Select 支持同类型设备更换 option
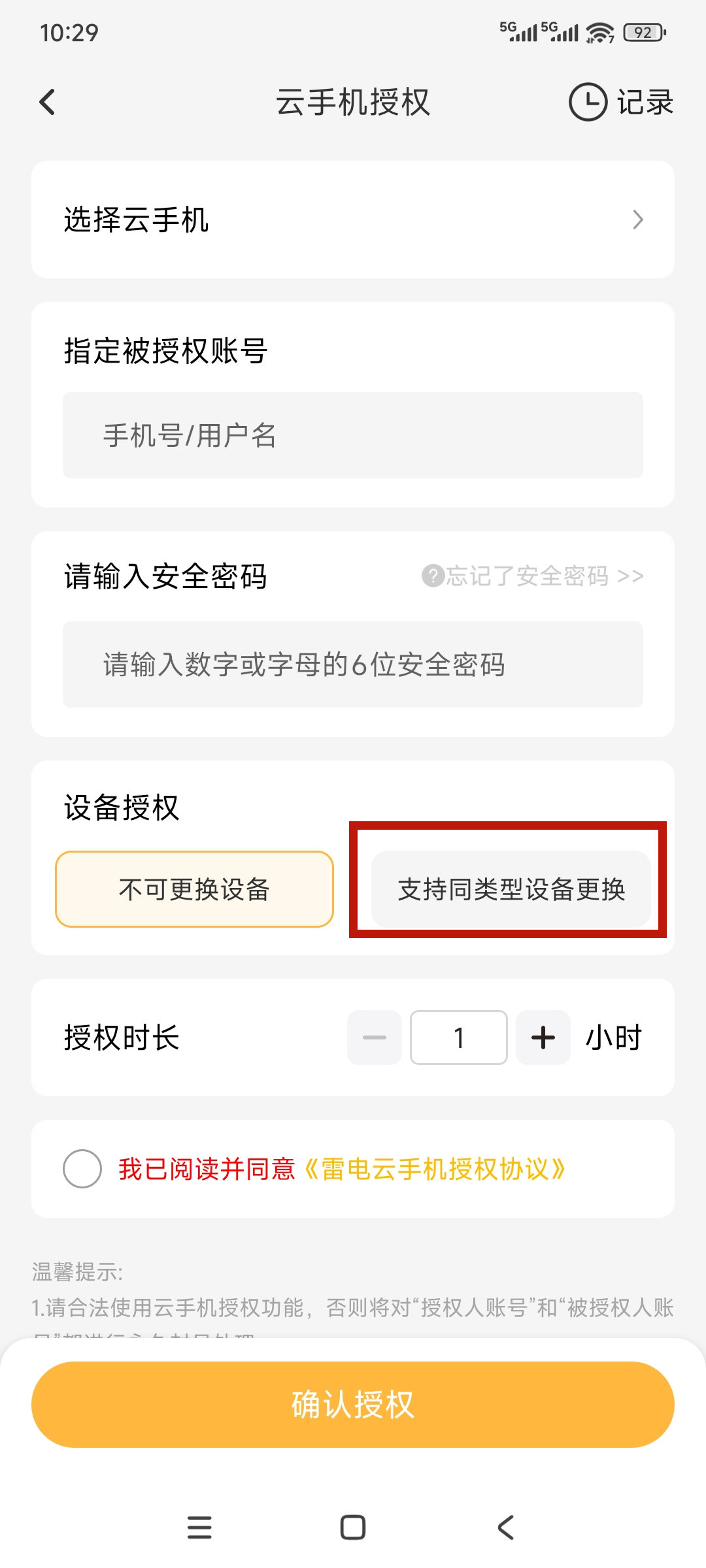Viewport: 706px width, 1568px height. click(x=511, y=889)
